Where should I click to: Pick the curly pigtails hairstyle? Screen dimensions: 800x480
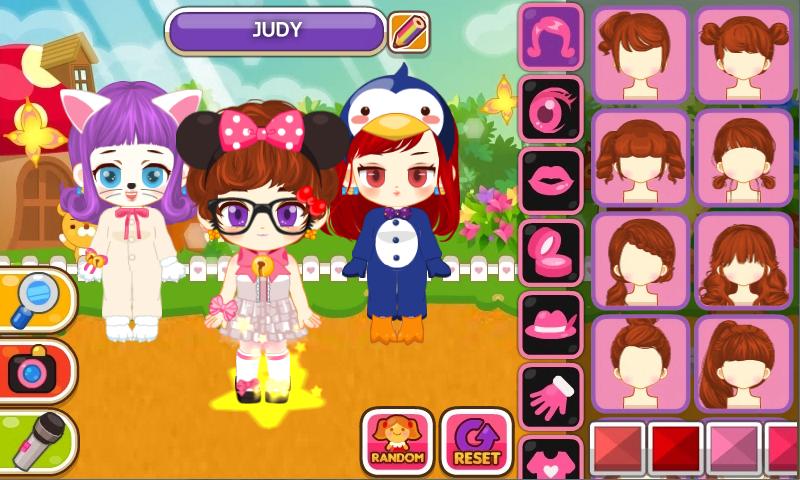coord(641,158)
